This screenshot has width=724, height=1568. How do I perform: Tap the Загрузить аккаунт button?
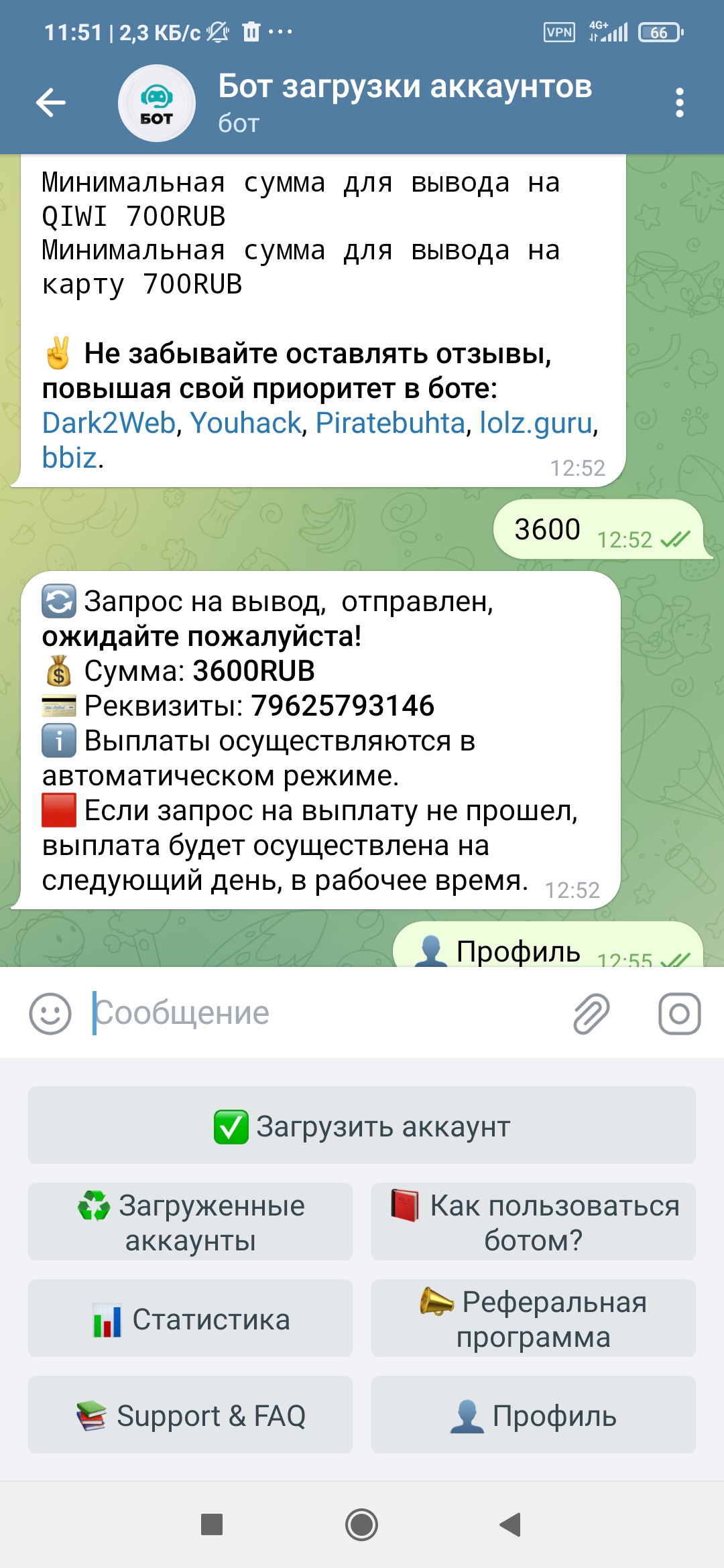tap(362, 1126)
